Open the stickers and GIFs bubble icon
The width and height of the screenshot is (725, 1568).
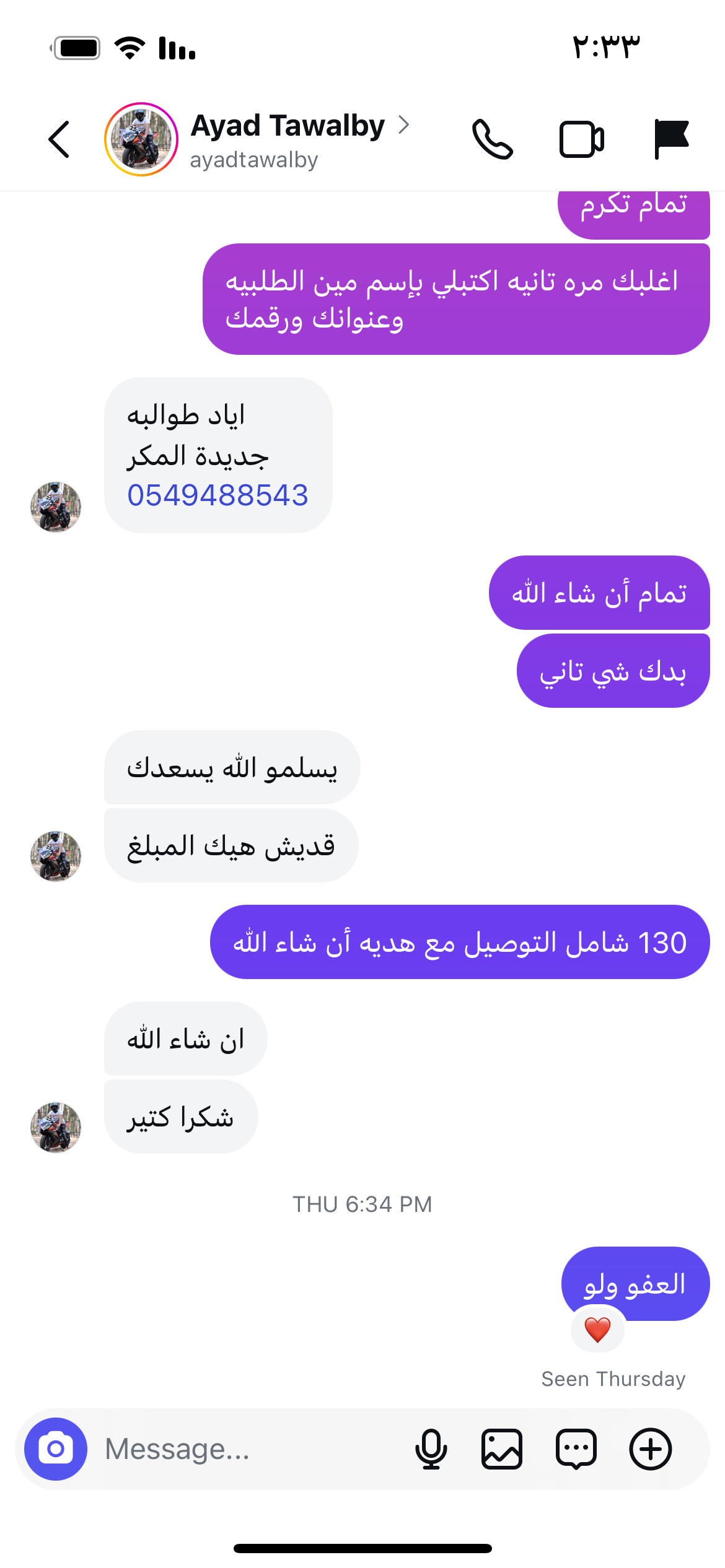click(x=576, y=1449)
